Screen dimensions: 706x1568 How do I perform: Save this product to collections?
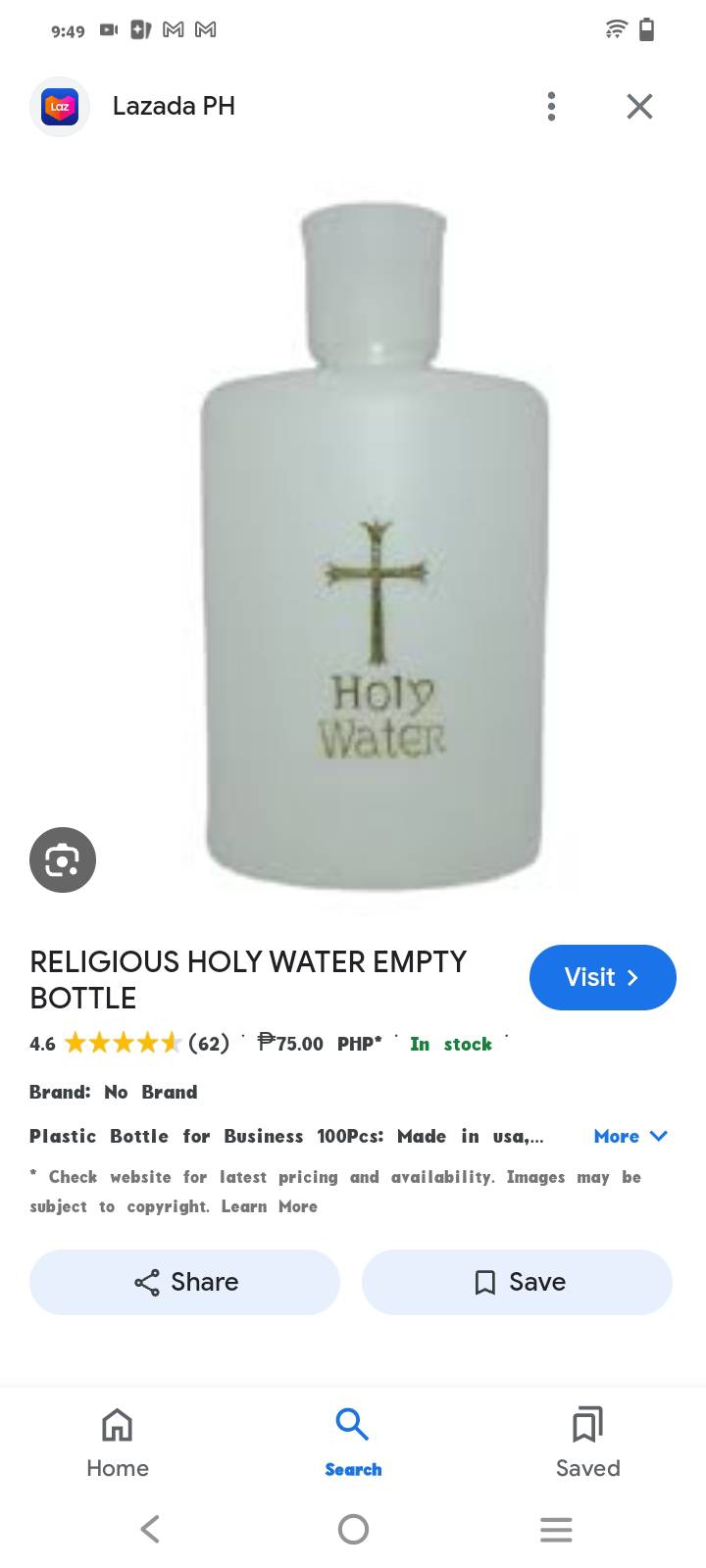coord(517,1282)
